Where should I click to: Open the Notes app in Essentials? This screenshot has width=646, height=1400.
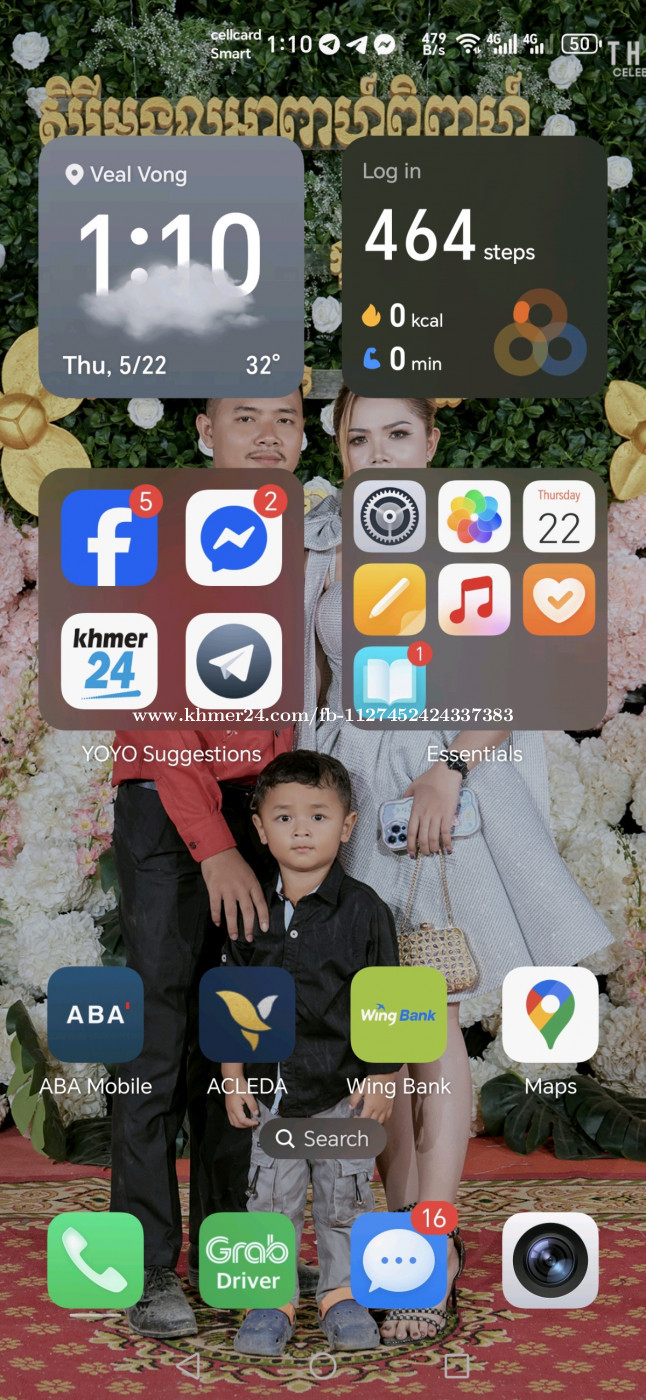pos(389,600)
